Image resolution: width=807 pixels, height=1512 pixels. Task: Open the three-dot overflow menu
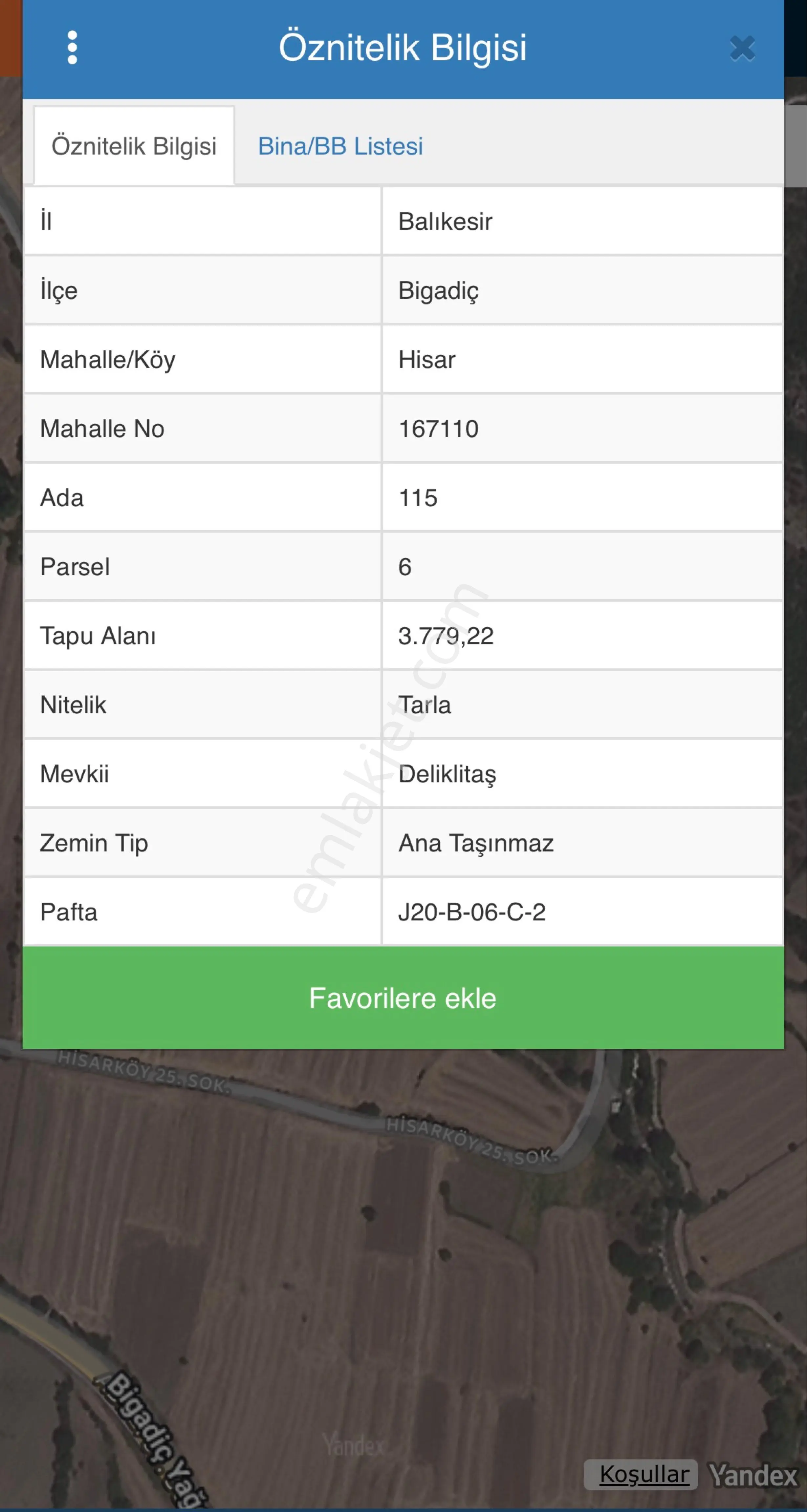72,48
